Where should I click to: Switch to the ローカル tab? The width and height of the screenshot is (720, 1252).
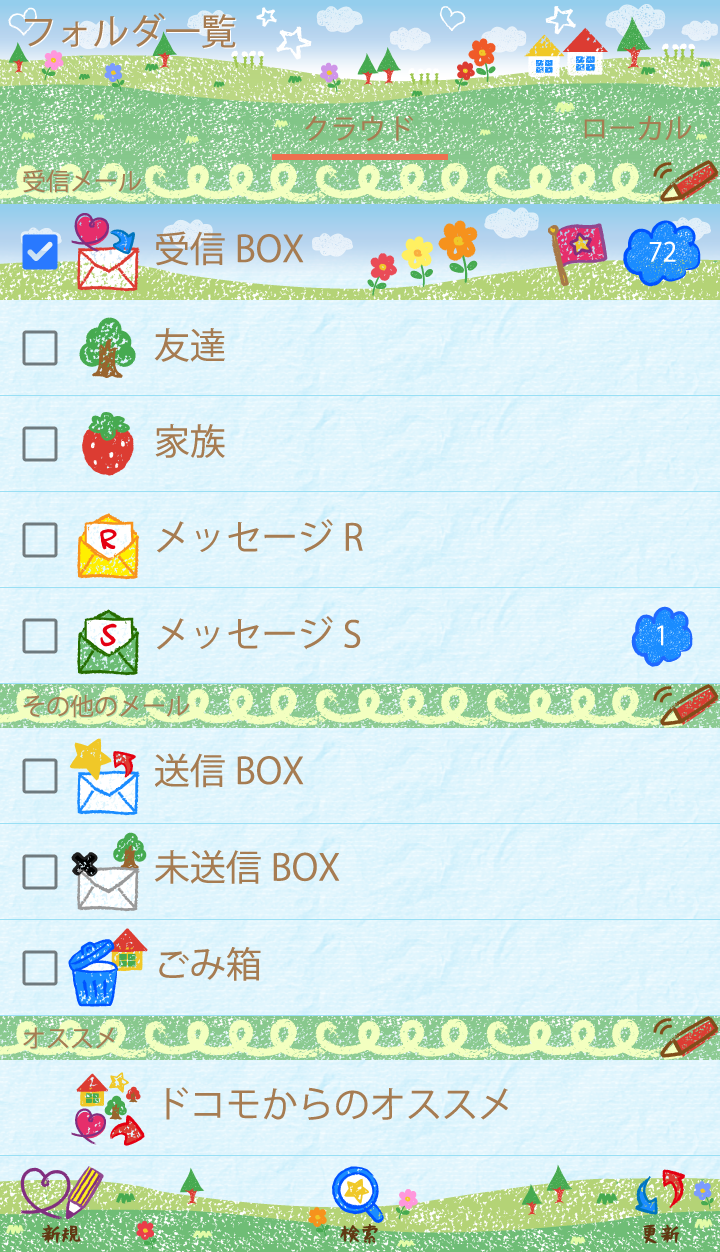tap(636, 128)
